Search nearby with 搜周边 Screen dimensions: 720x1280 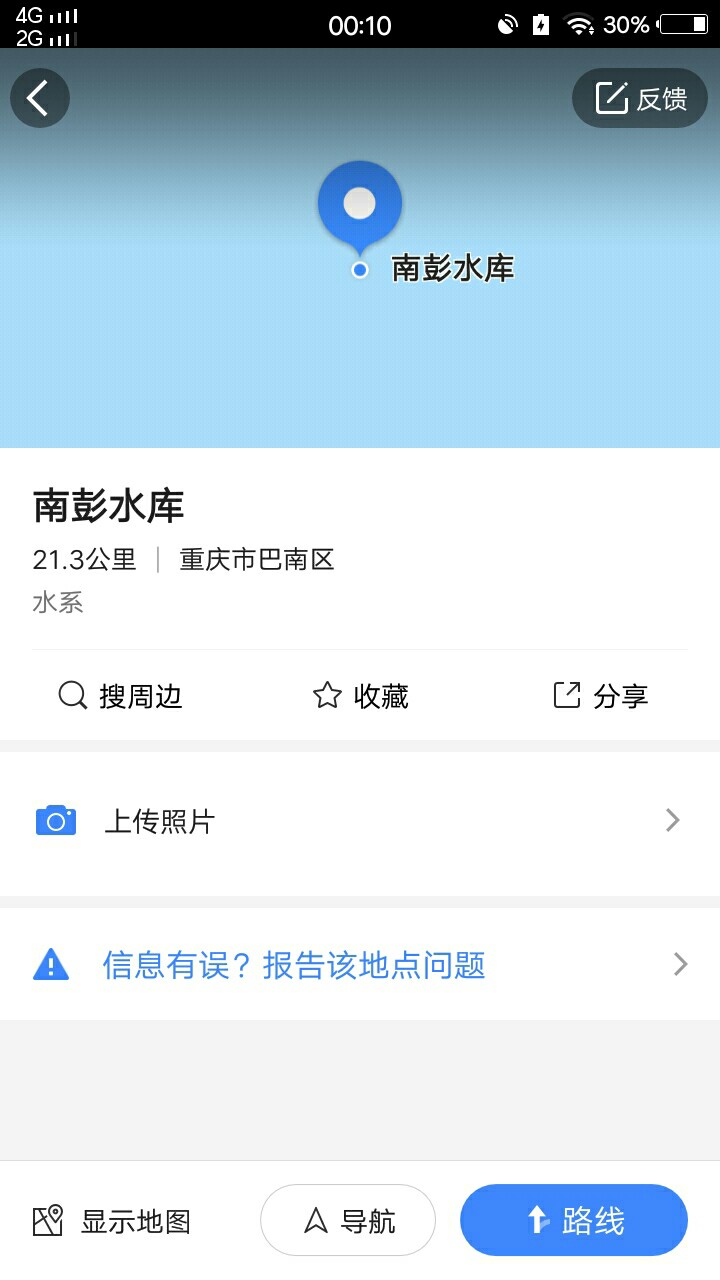click(120, 696)
